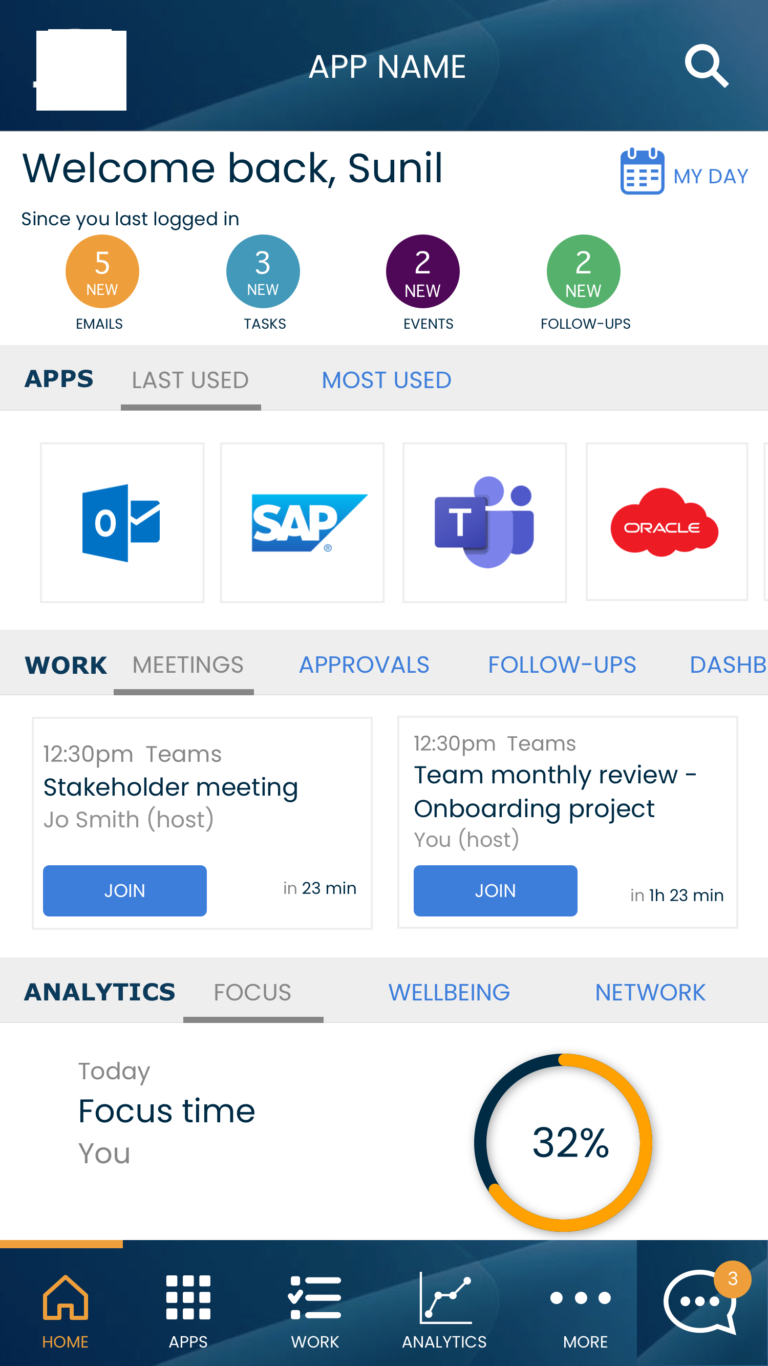
Task: View the 5 new emails
Action: click(x=101, y=273)
